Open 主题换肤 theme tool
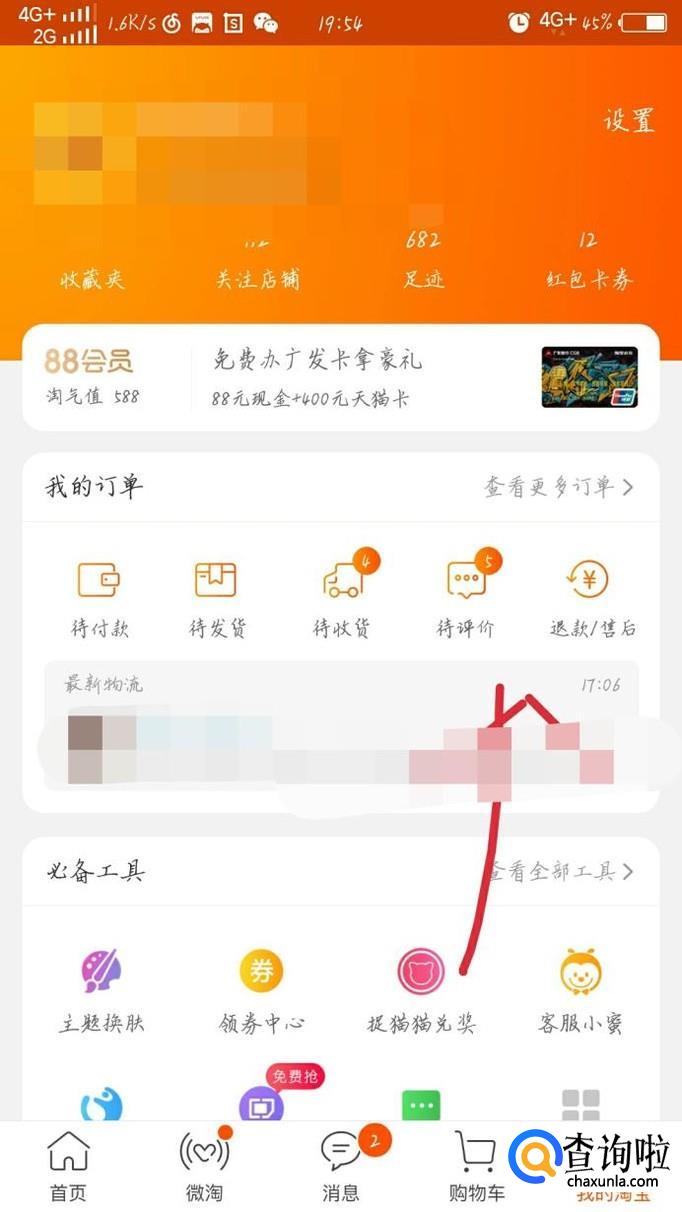Image resolution: width=682 pixels, height=1212 pixels. pyautogui.click(x=101, y=990)
